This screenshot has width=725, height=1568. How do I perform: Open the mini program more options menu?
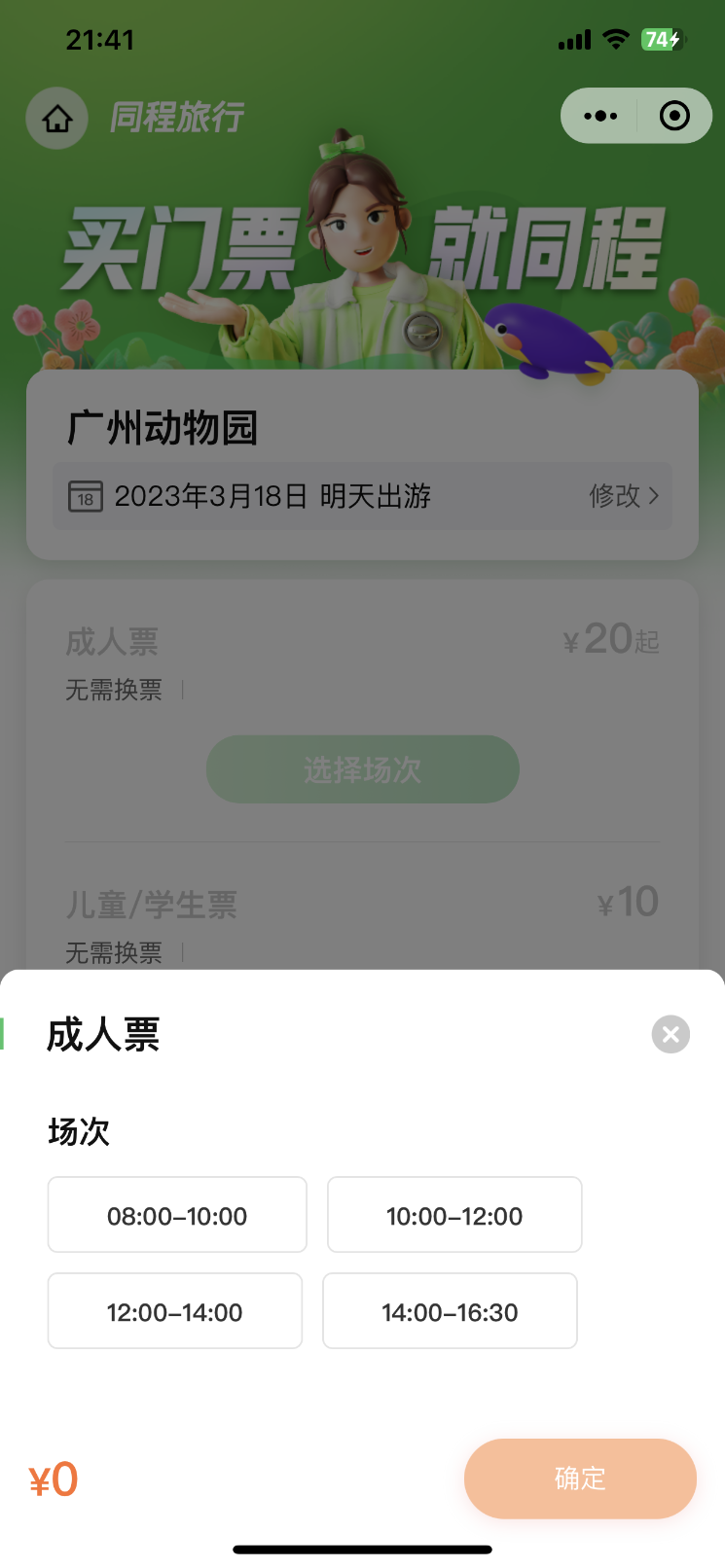[600, 116]
